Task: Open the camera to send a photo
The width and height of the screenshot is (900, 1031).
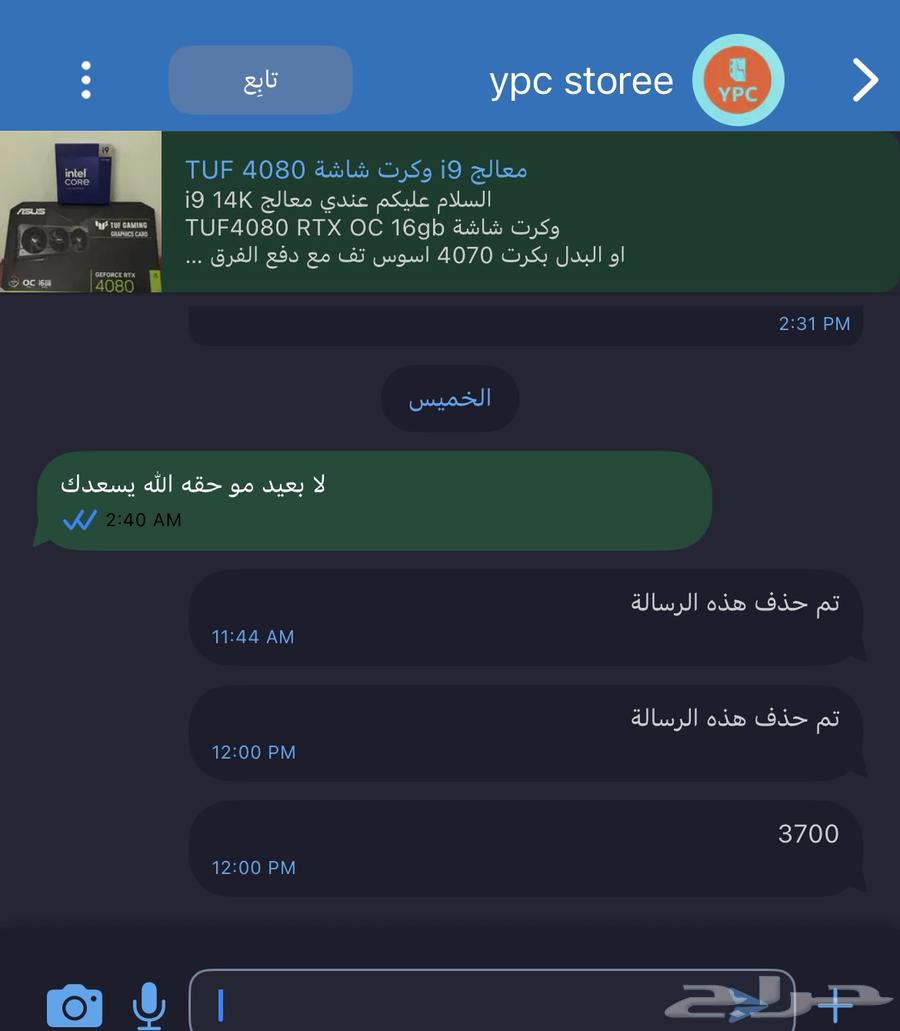Action: click(x=74, y=1005)
